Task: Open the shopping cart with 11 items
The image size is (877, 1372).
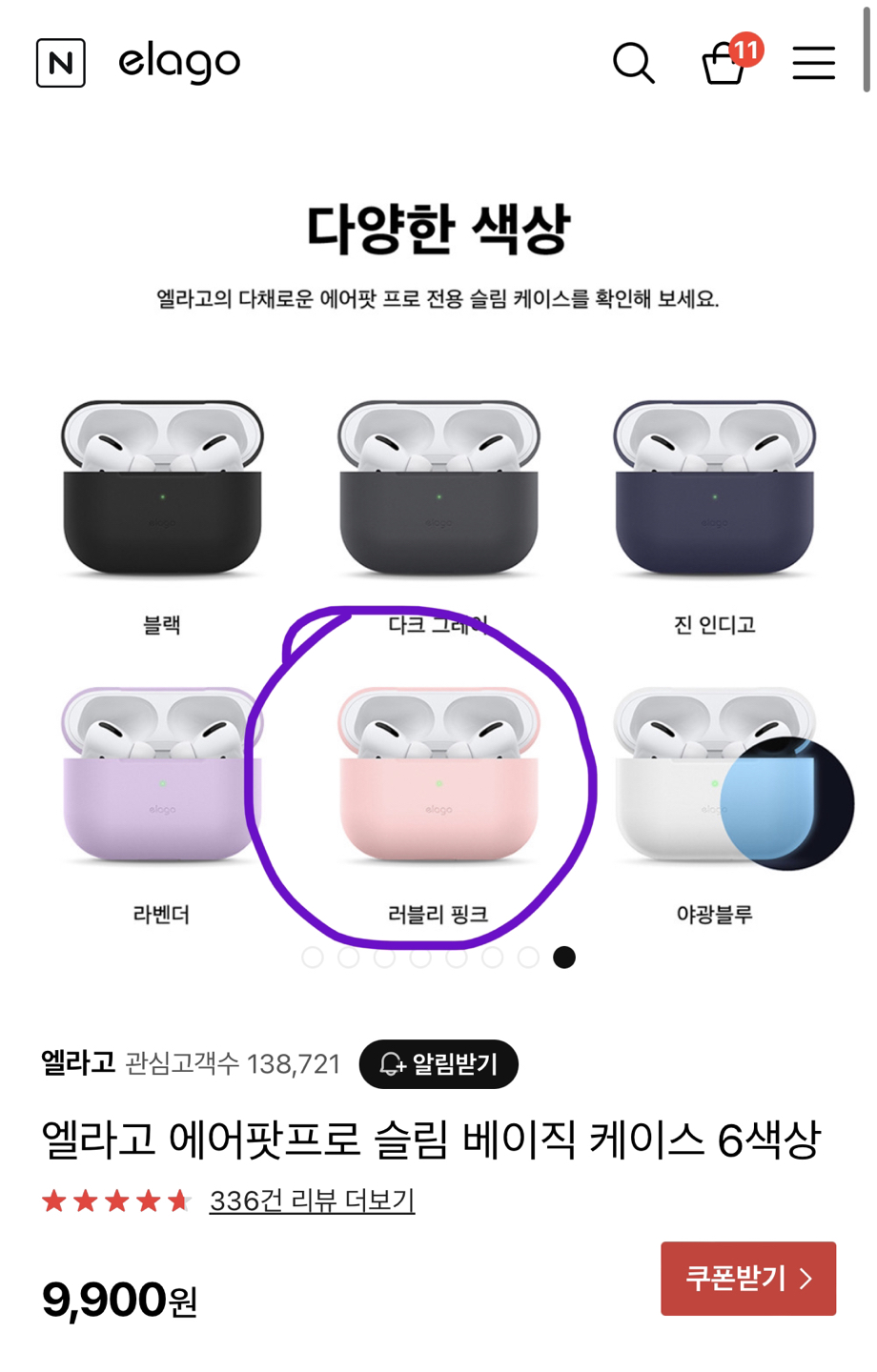Action: 724,63
